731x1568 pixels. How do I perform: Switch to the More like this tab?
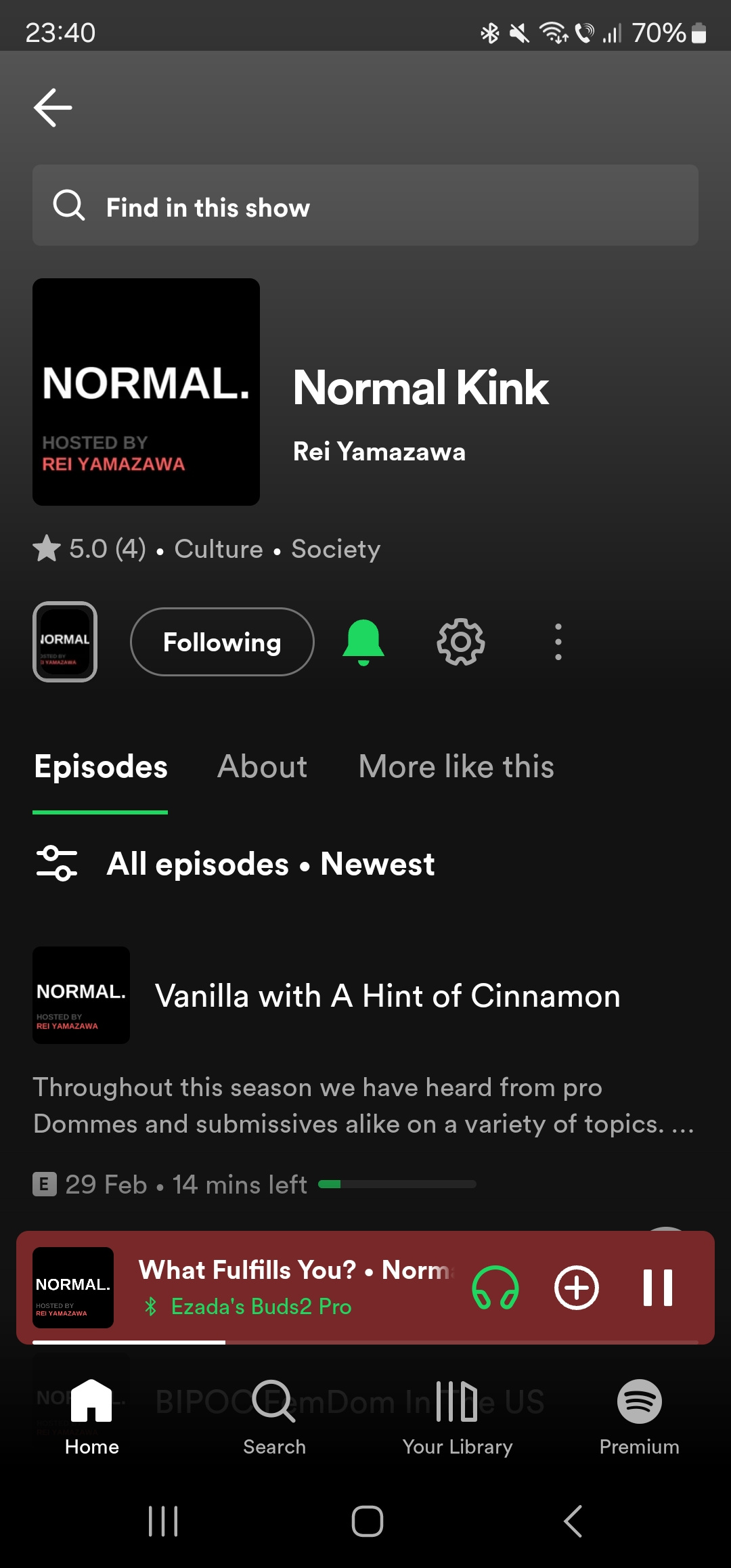(x=456, y=767)
